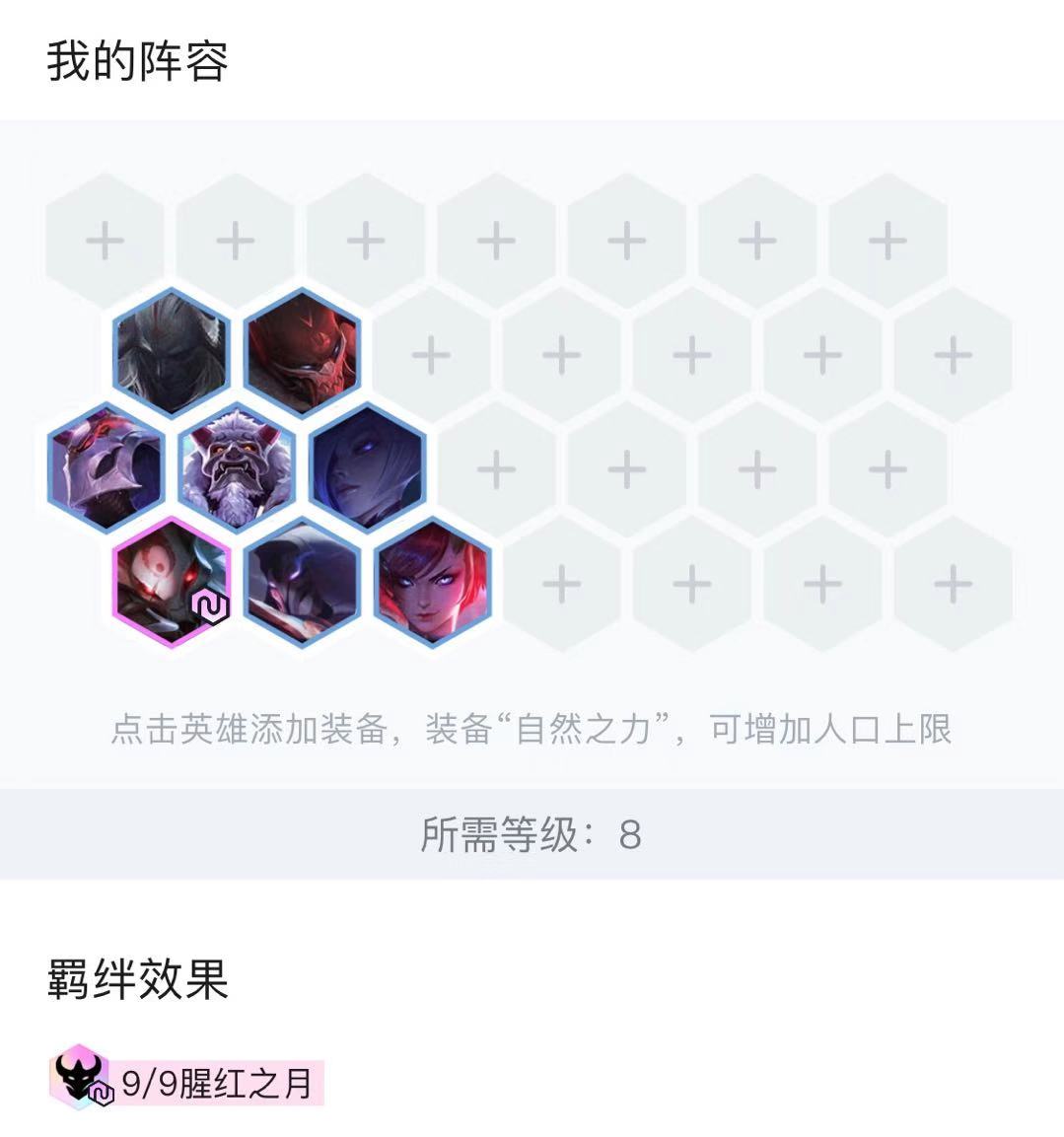Select the gray masked champion hexagon
This screenshot has width=1064, height=1137.
click(x=171, y=352)
